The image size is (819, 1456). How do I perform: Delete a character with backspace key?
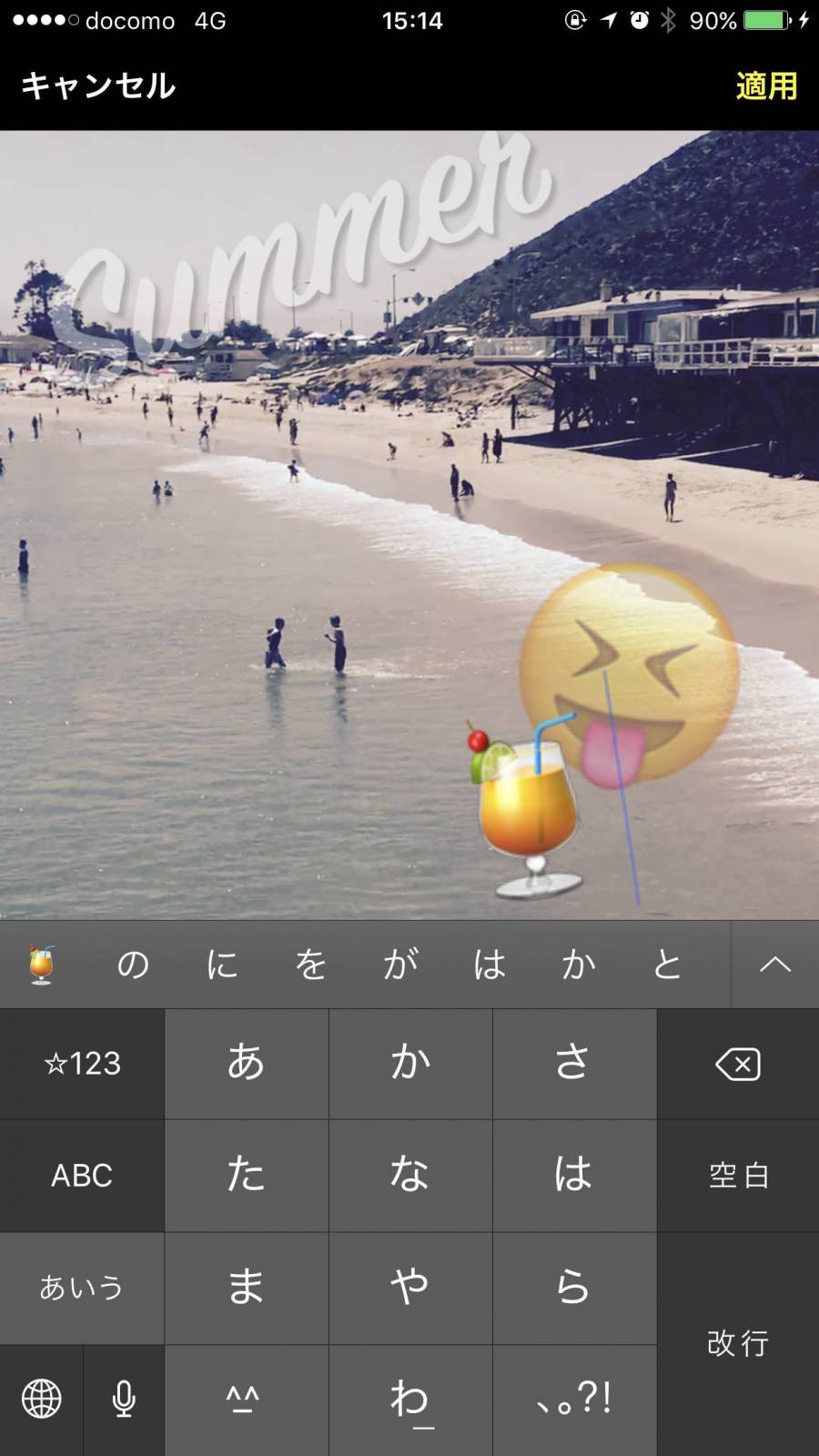pos(737,1064)
